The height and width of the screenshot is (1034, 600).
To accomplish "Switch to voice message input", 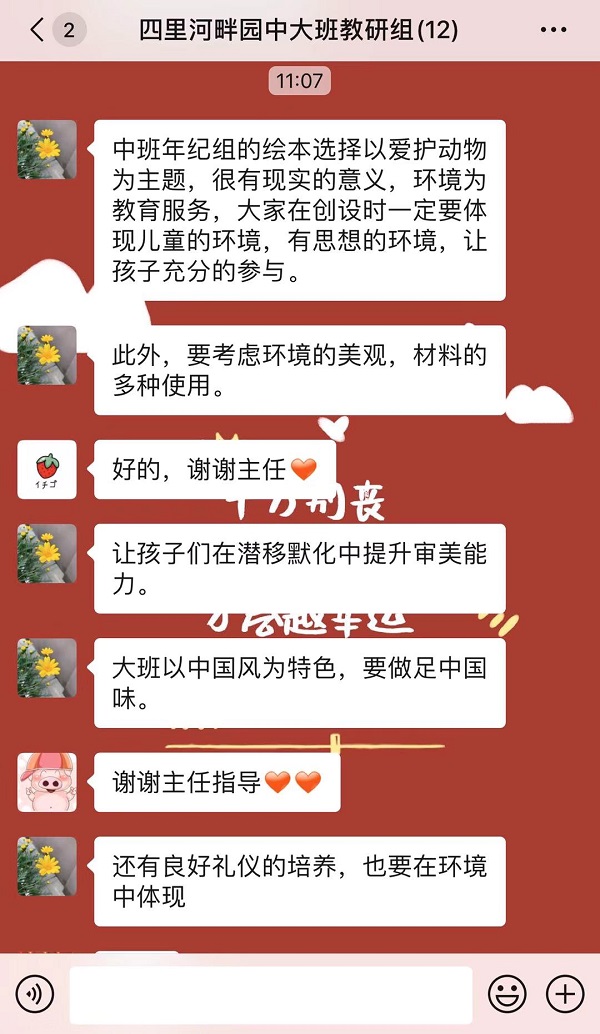I will pos(35,994).
